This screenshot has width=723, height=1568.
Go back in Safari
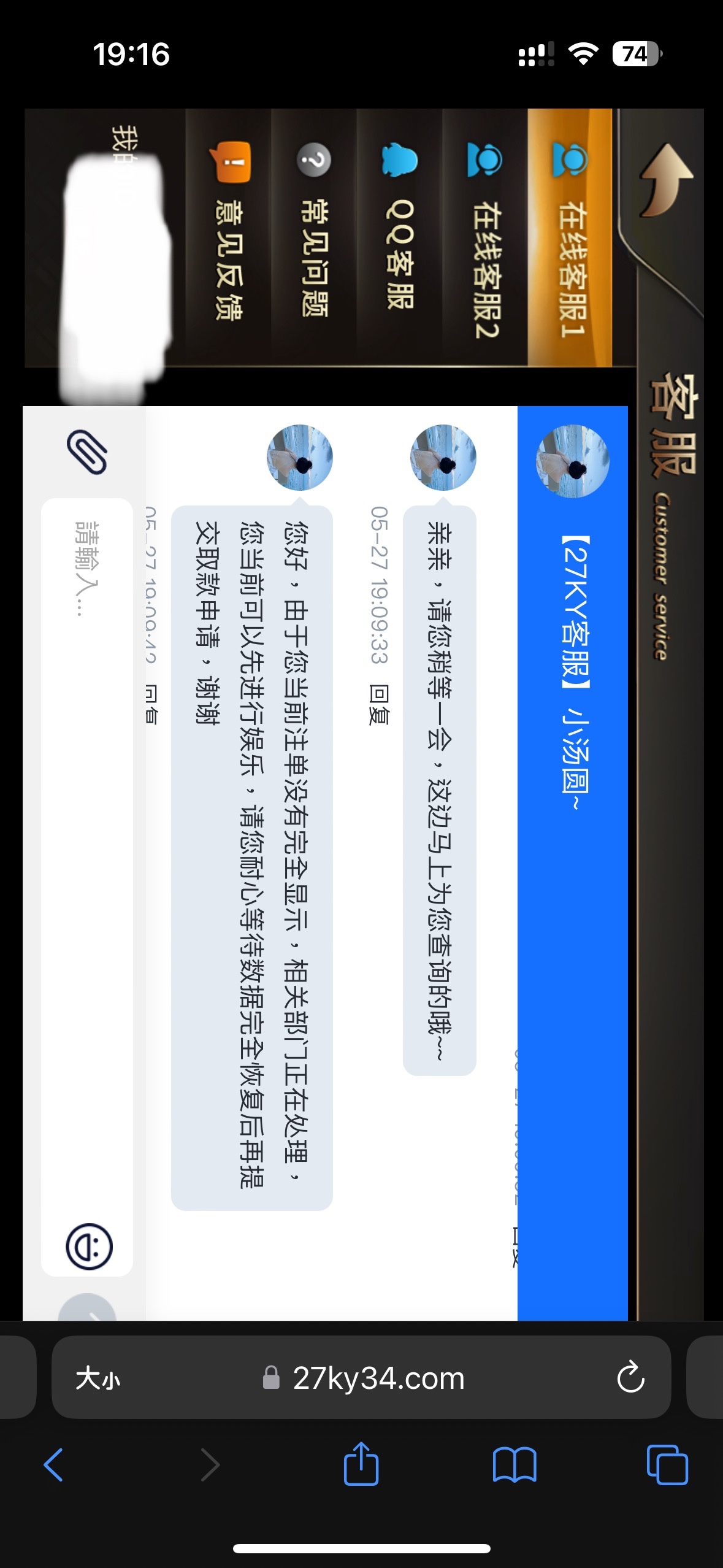click(x=53, y=1465)
